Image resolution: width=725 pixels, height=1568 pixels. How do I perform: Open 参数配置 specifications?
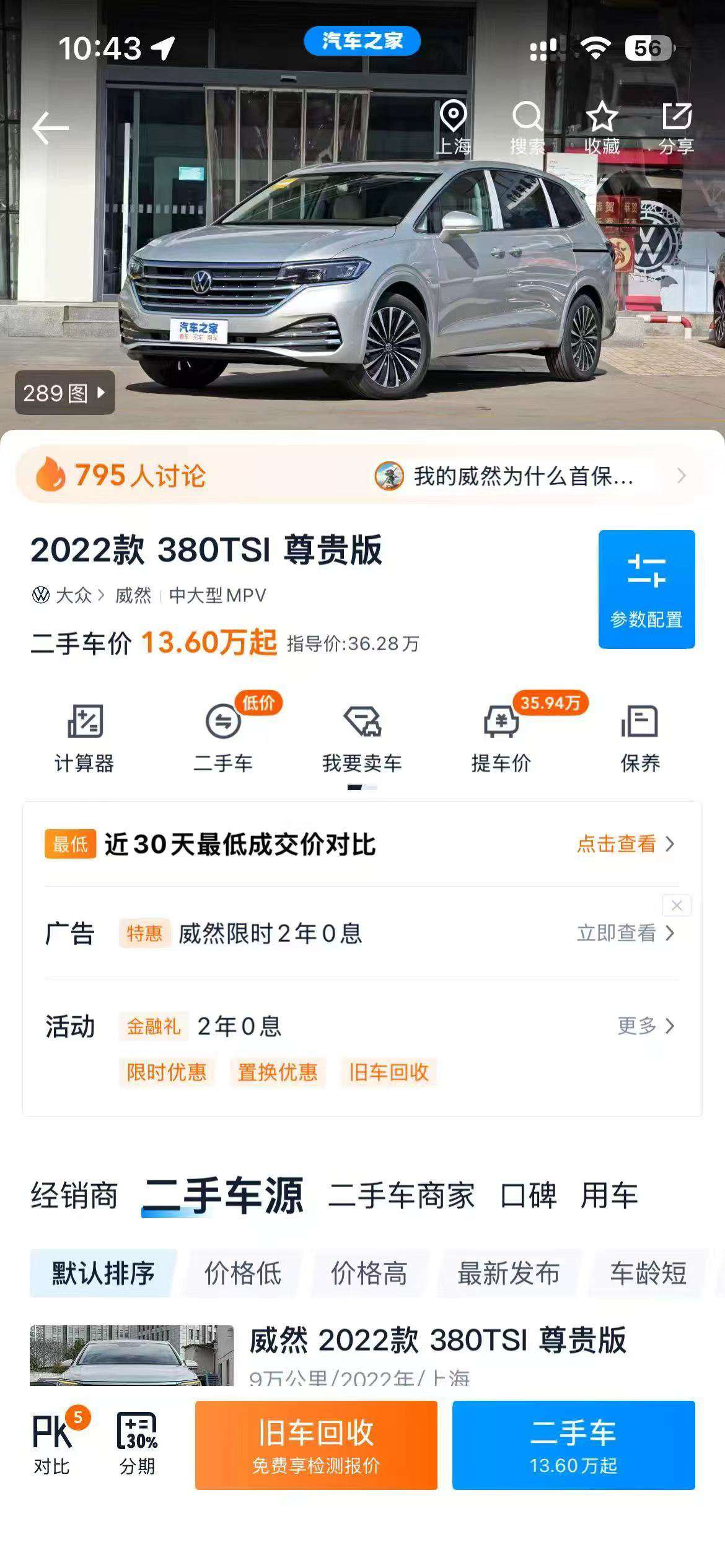pyautogui.click(x=646, y=589)
